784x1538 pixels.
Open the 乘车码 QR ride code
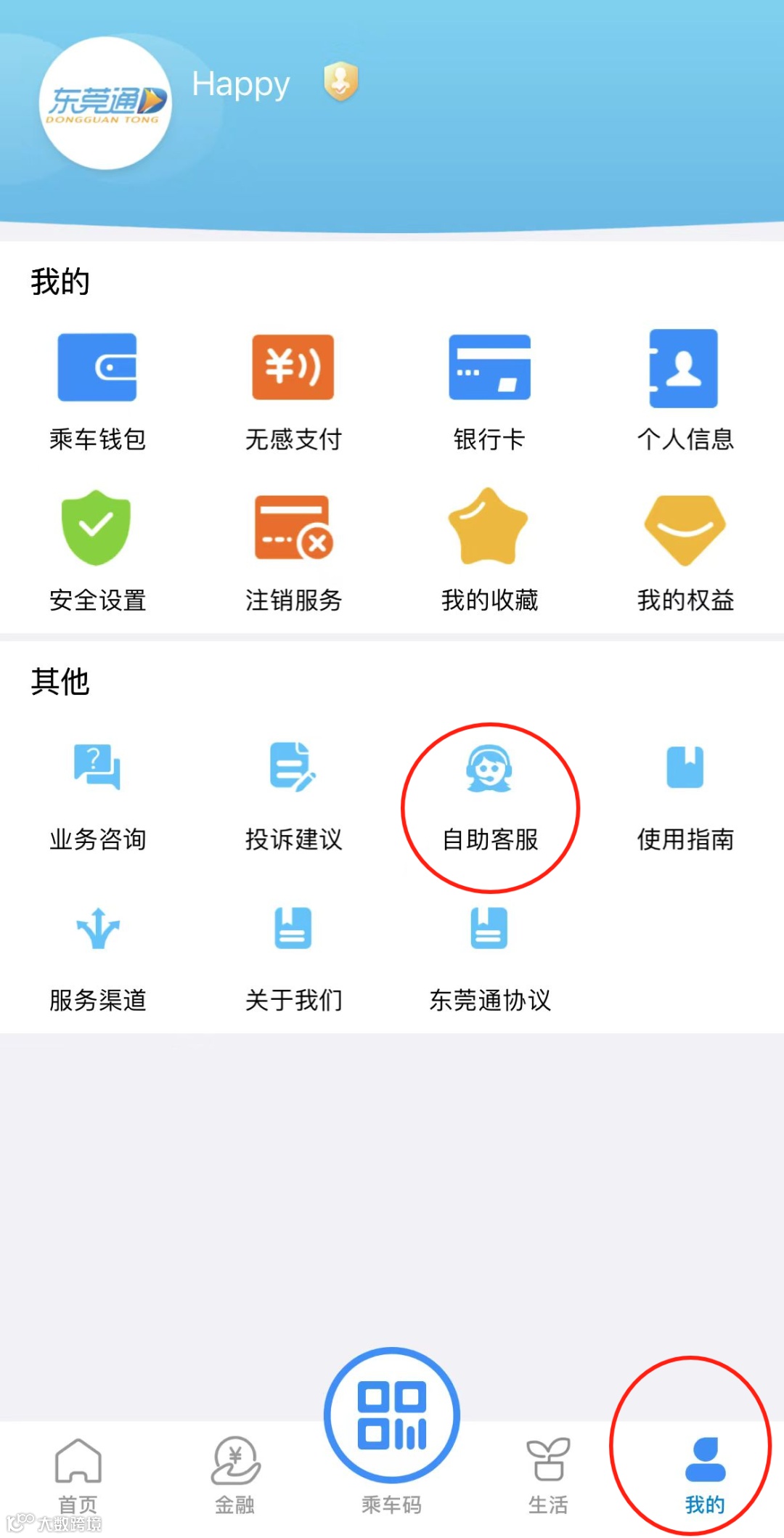coord(392,1416)
